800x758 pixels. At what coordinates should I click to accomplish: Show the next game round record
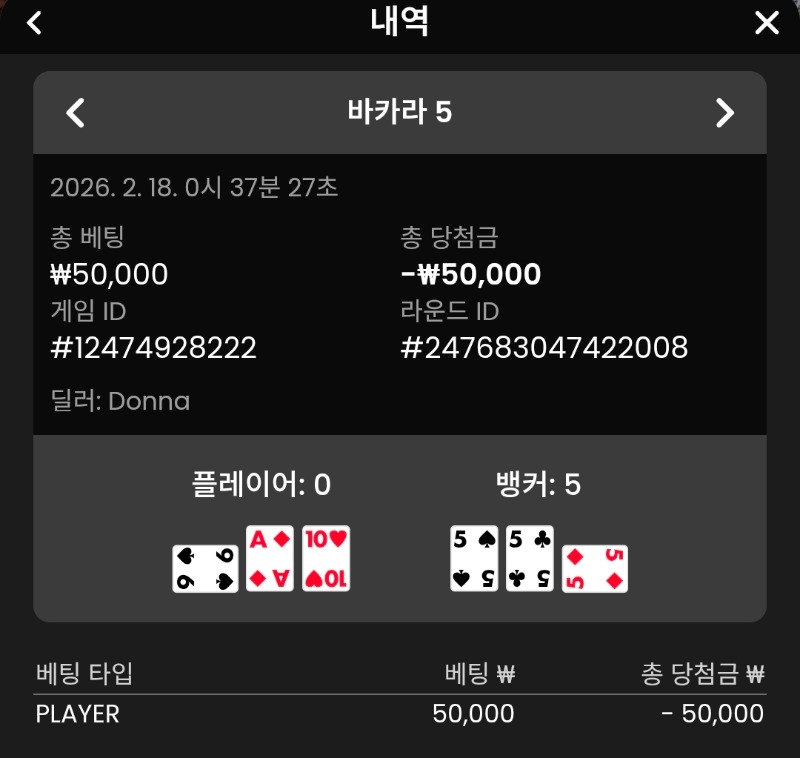point(725,112)
